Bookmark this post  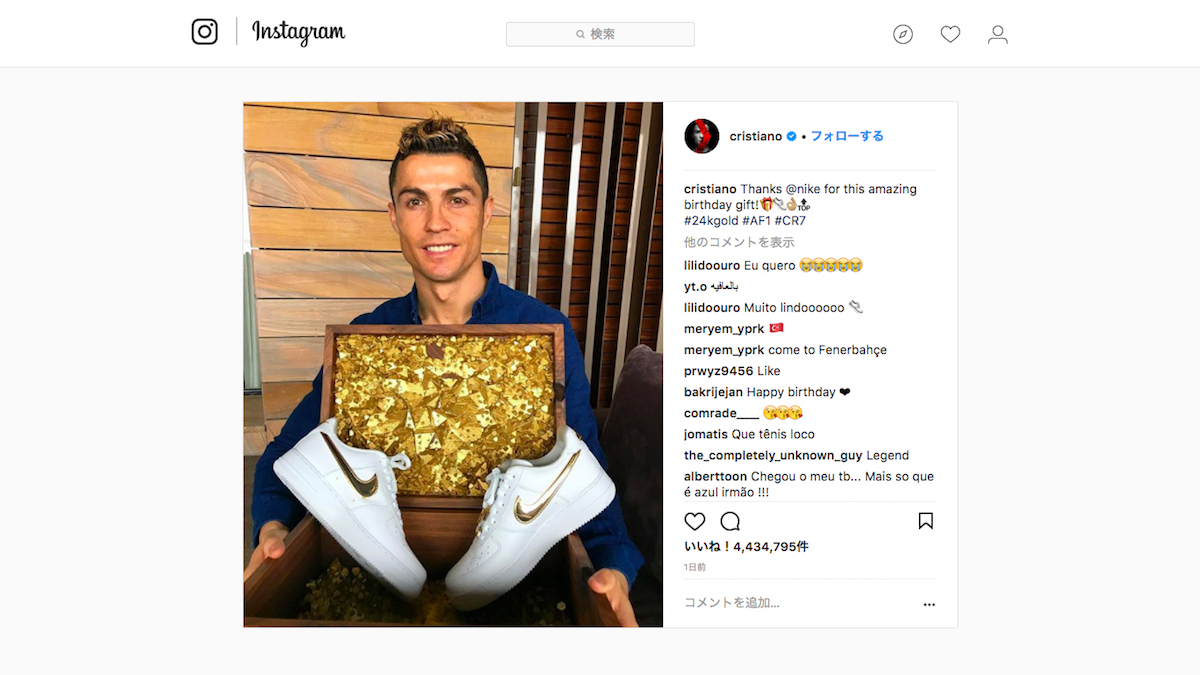point(926,521)
